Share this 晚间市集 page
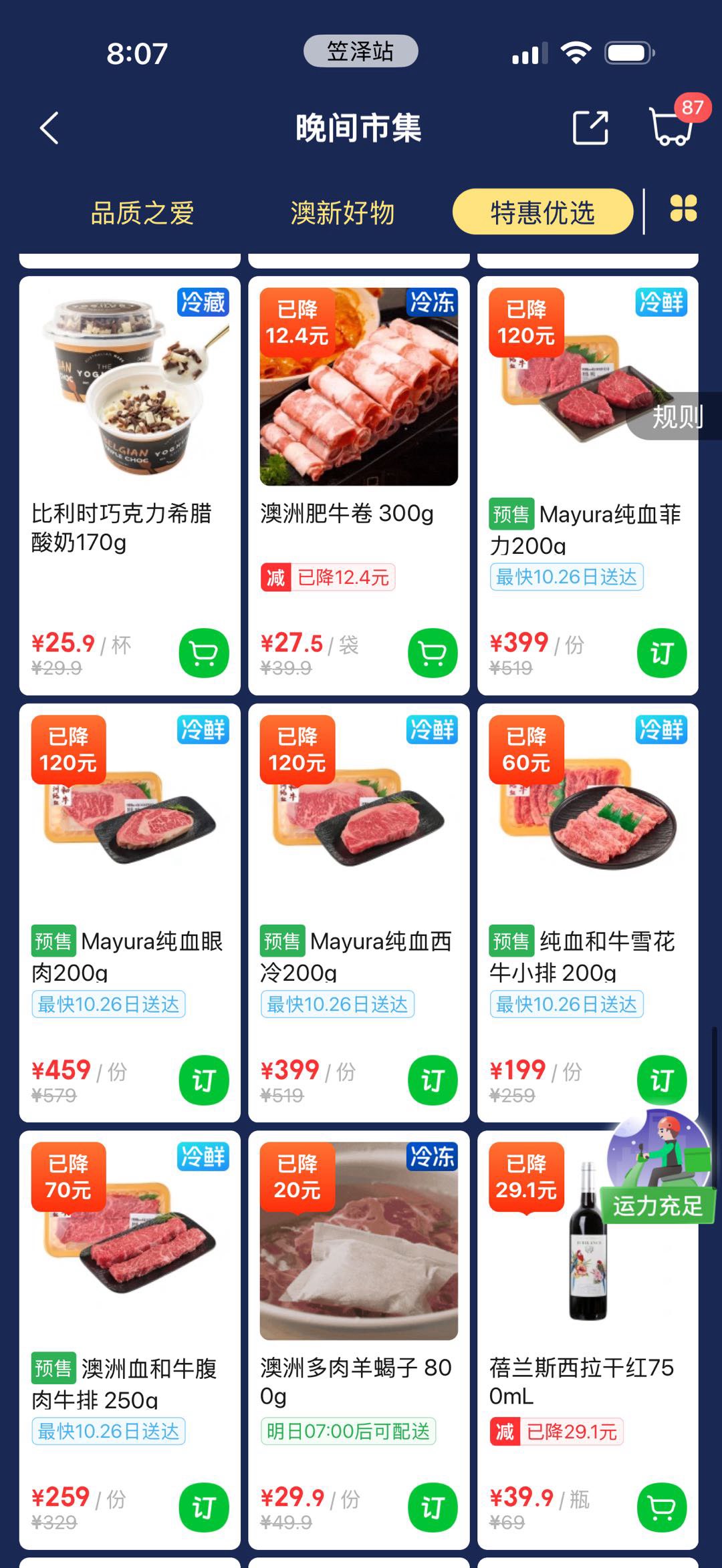The width and height of the screenshot is (722, 1568). tap(590, 127)
